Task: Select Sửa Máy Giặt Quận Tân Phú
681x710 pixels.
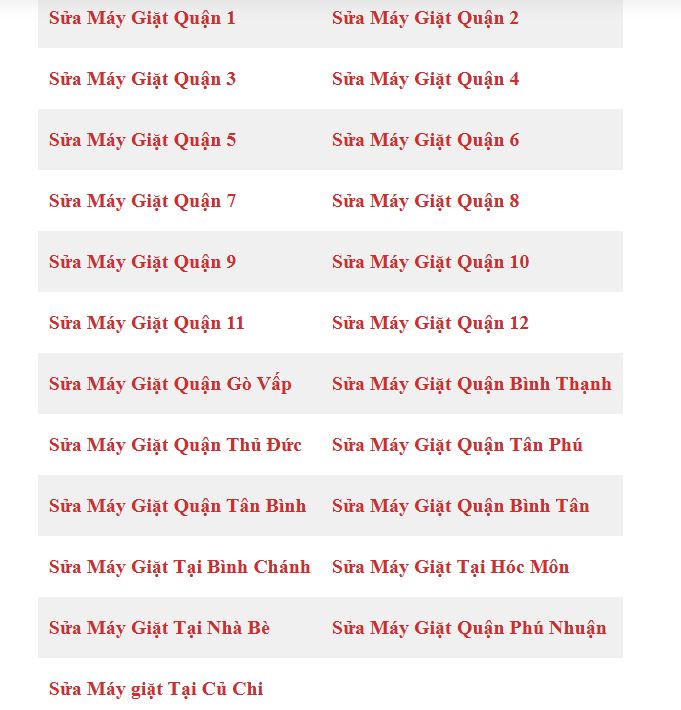Action: pos(457,445)
